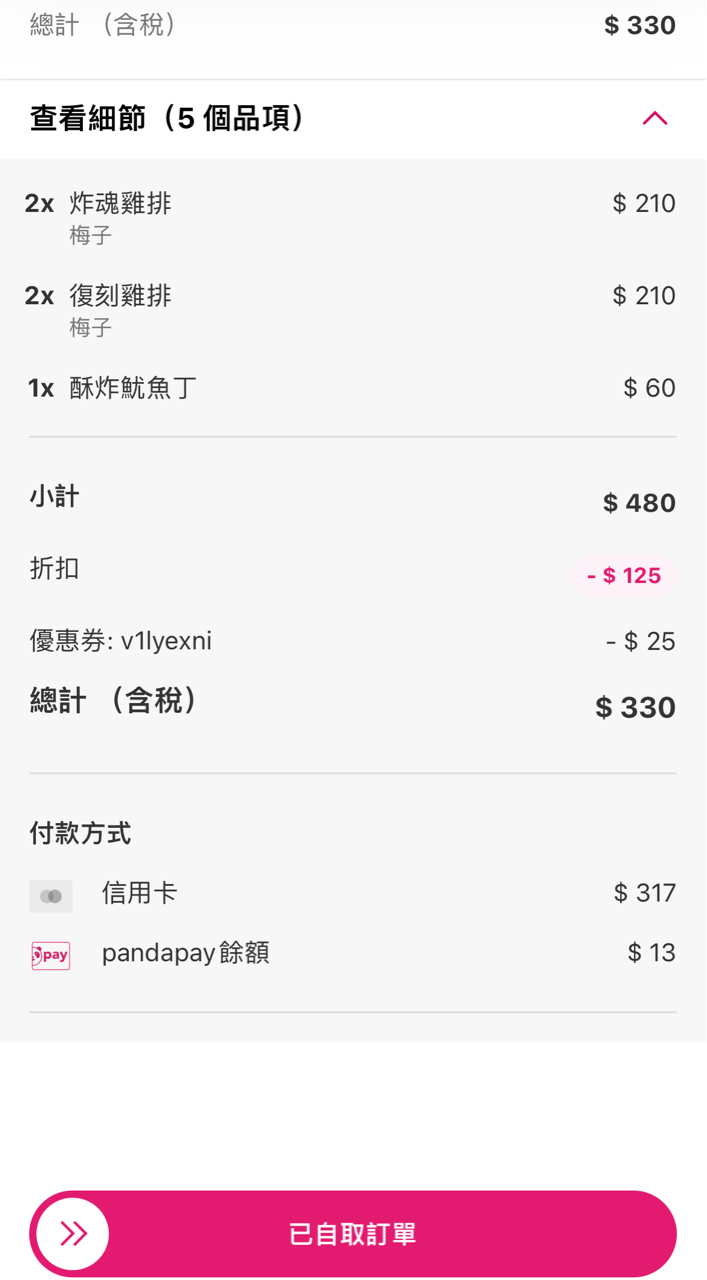
Task: Collapse the 查看細節 order details section
Action: 654,119
